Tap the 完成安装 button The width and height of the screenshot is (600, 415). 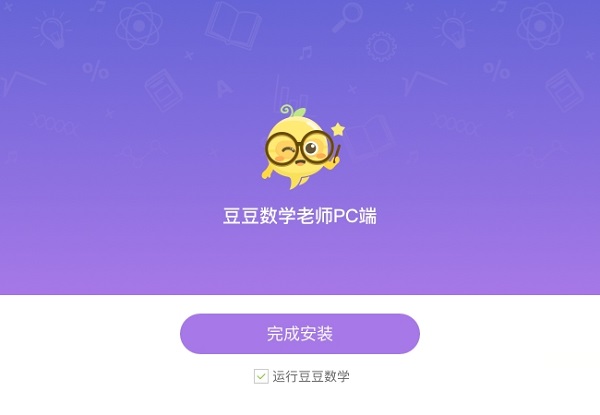click(x=299, y=333)
